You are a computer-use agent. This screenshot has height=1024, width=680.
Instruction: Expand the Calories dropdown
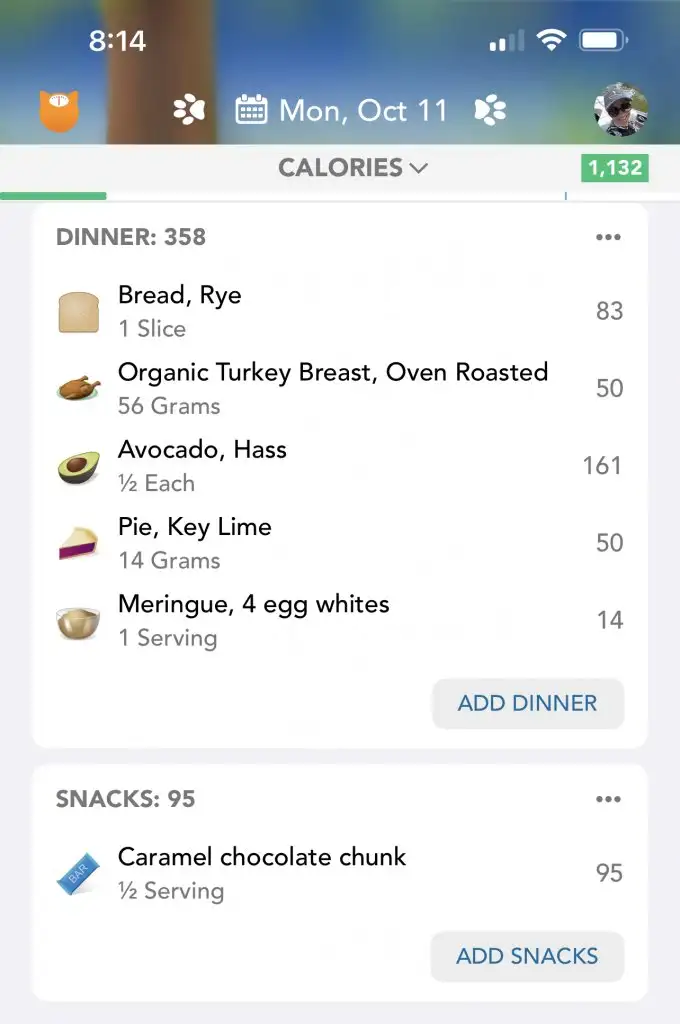(x=352, y=168)
